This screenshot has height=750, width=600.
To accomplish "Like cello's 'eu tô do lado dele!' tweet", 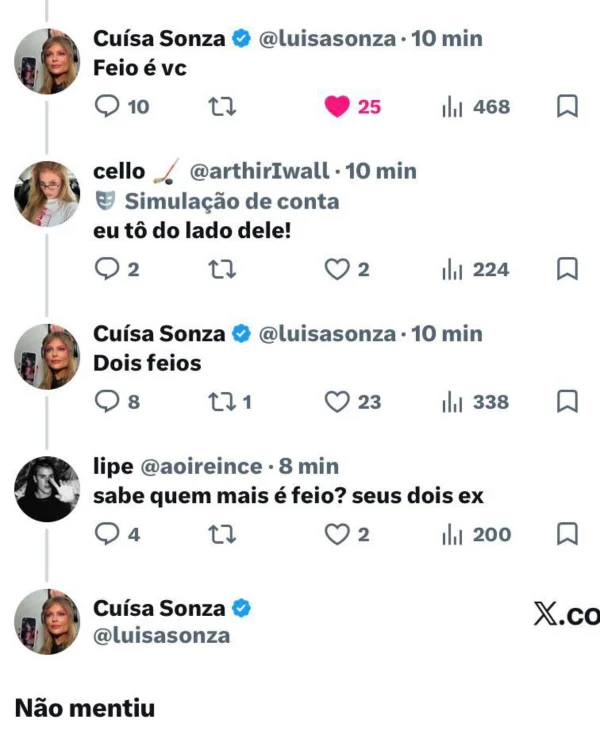I will pyautogui.click(x=338, y=269).
